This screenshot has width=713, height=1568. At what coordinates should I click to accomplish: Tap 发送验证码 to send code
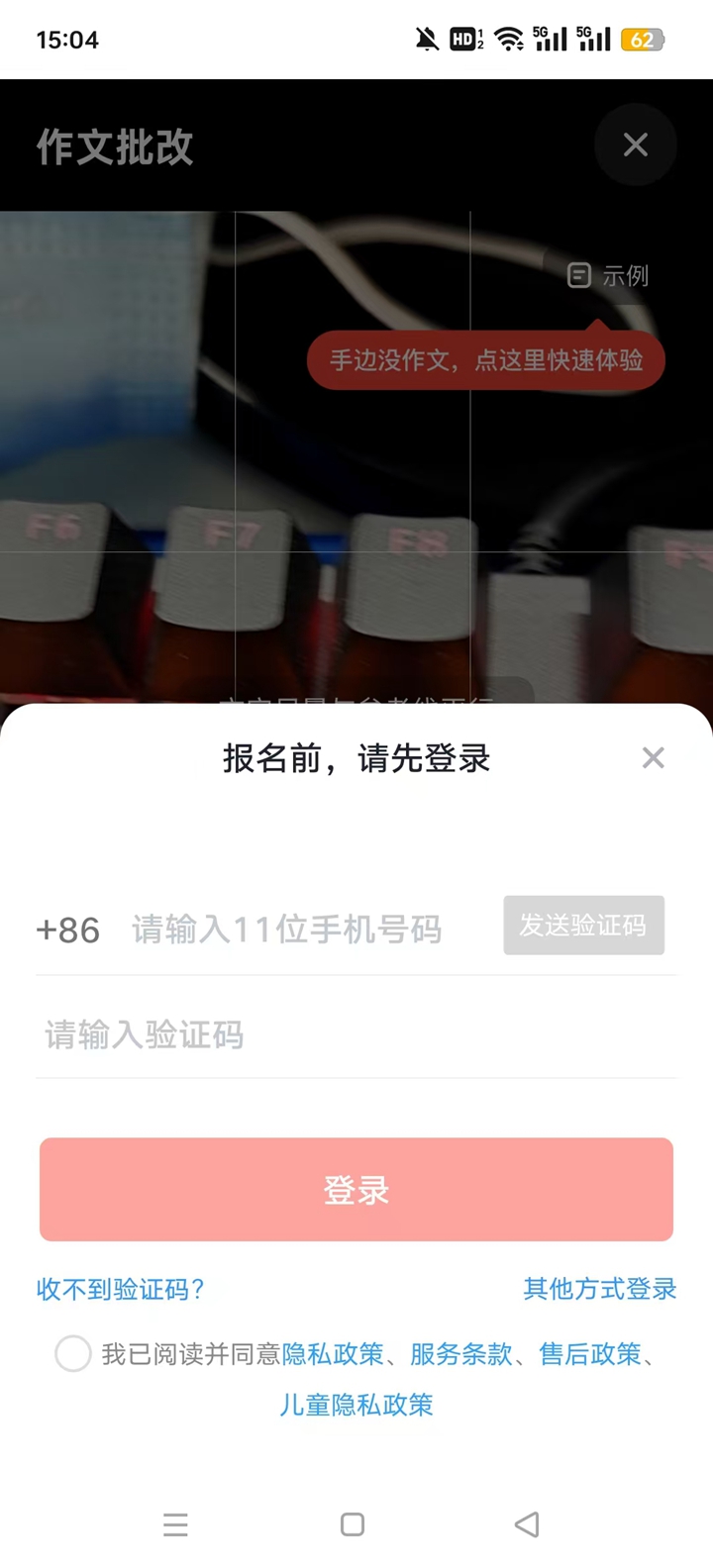pos(583,926)
